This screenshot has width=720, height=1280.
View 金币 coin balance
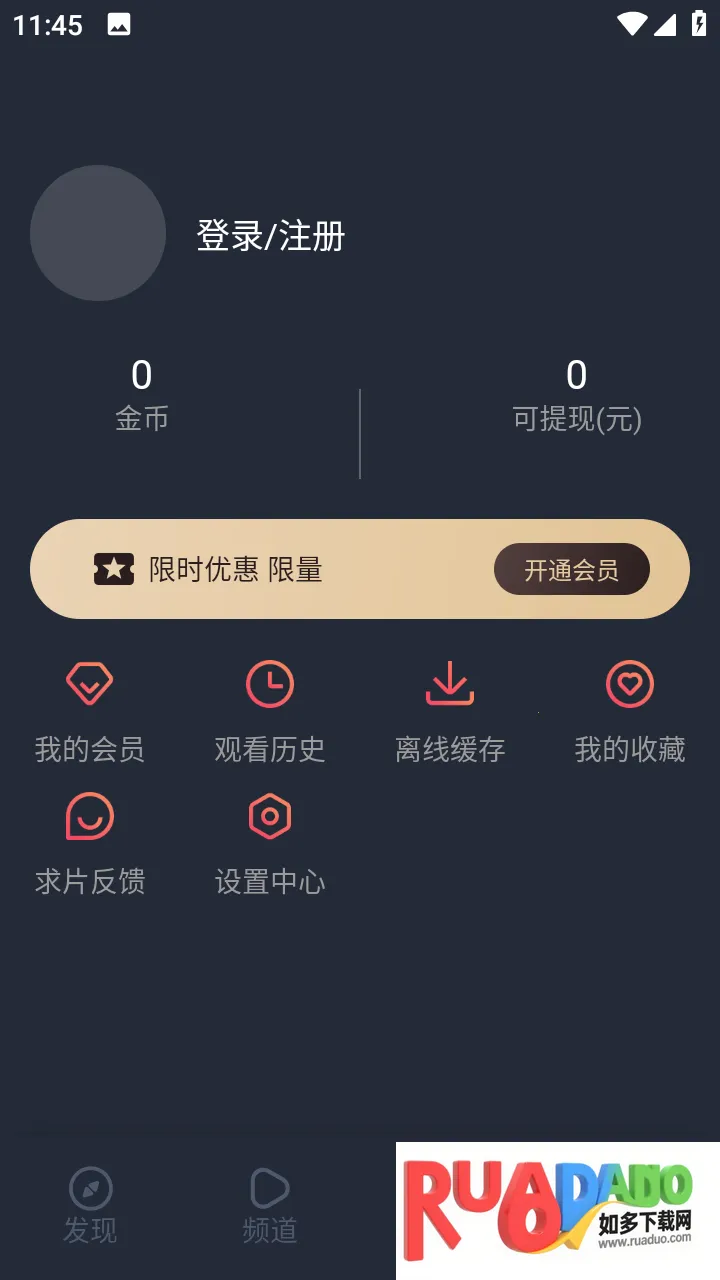(x=141, y=395)
